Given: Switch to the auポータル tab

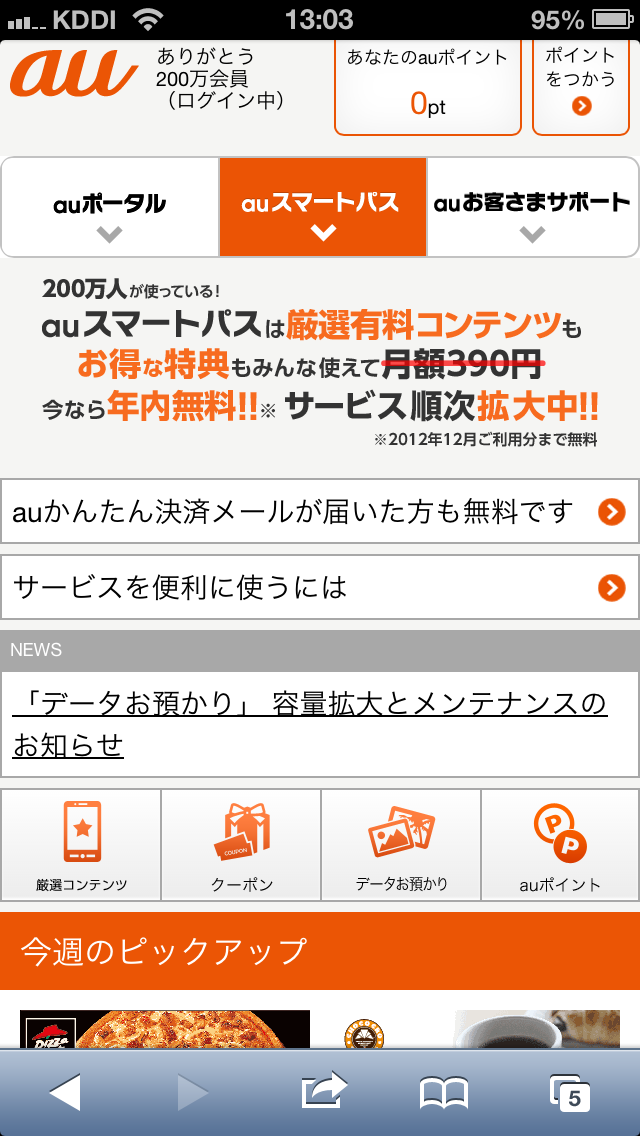Looking at the screenshot, I should pos(110,207).
